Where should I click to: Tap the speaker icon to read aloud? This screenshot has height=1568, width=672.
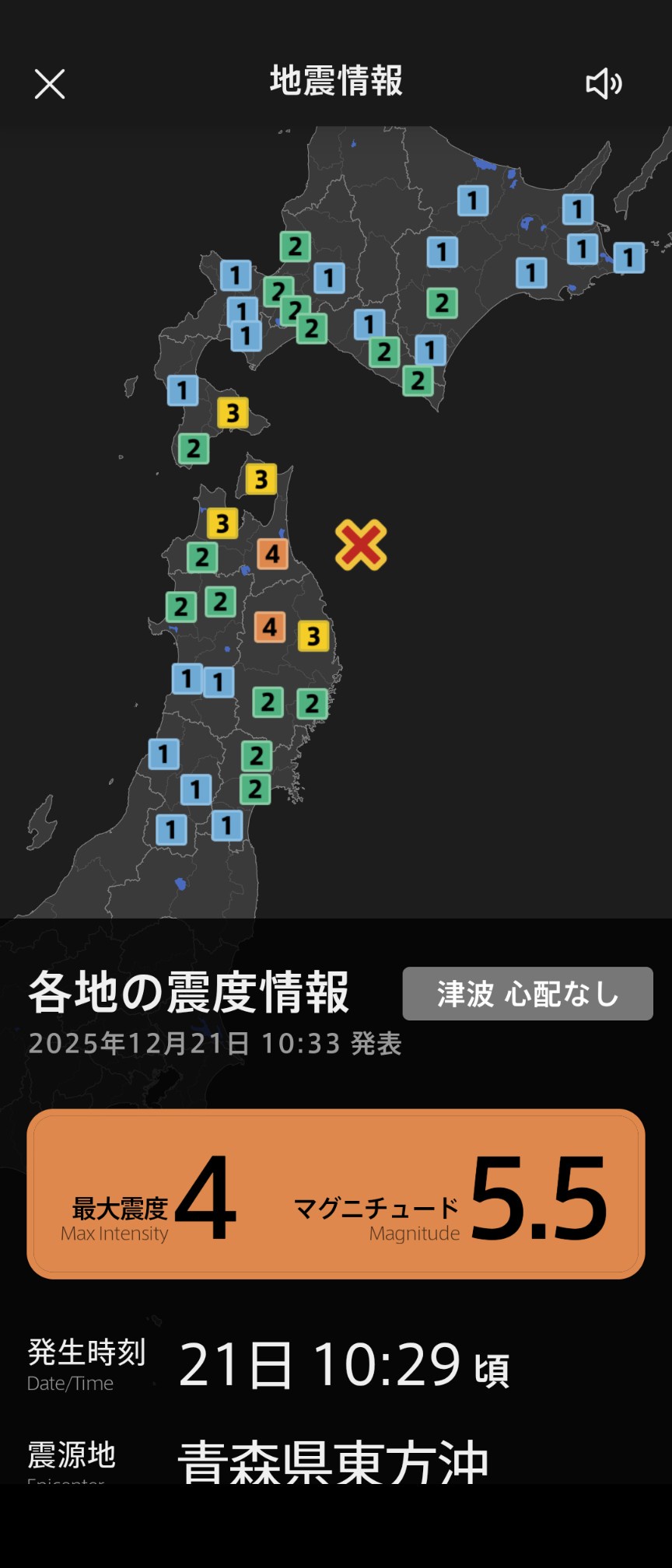[x=604, y=84]
